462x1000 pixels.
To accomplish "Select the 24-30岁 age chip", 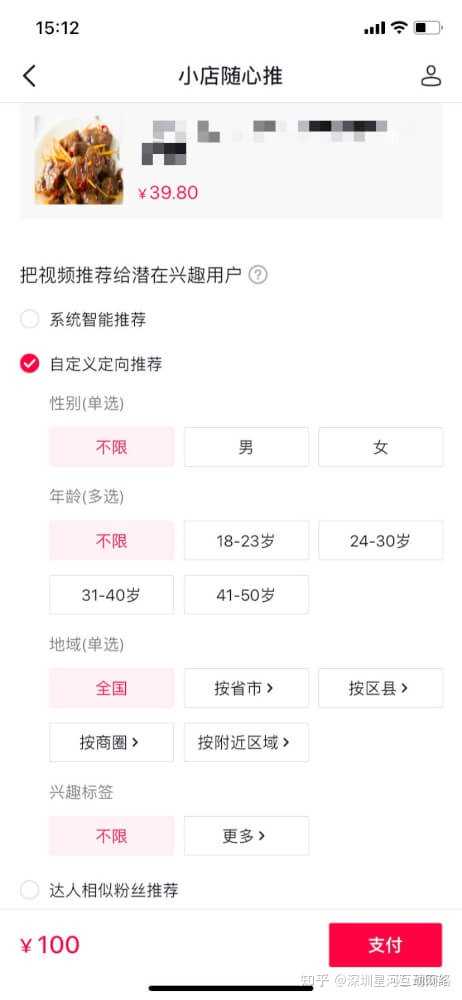I will pos(380,541).
